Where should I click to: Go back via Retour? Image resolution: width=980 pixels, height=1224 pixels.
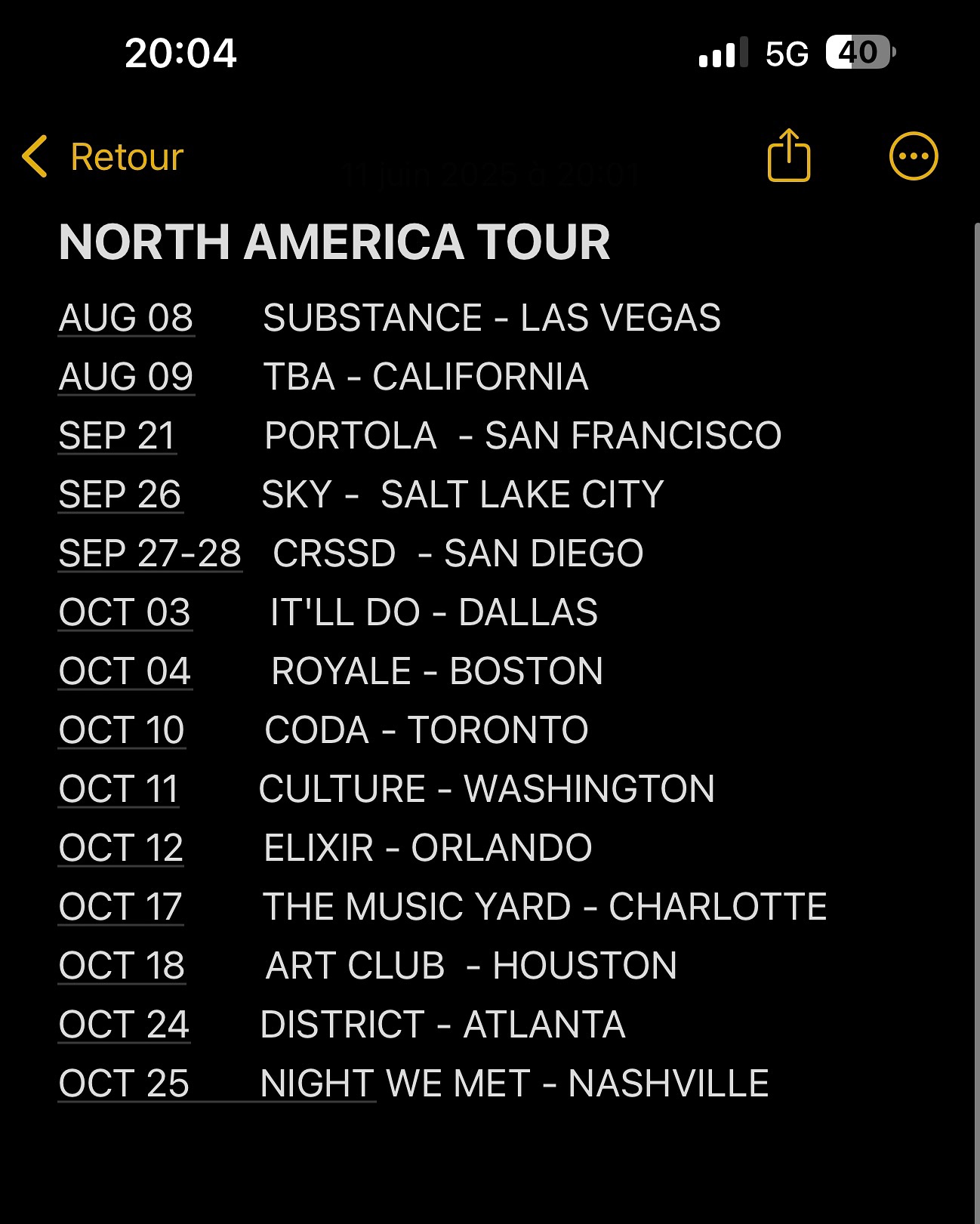(104, 157)
